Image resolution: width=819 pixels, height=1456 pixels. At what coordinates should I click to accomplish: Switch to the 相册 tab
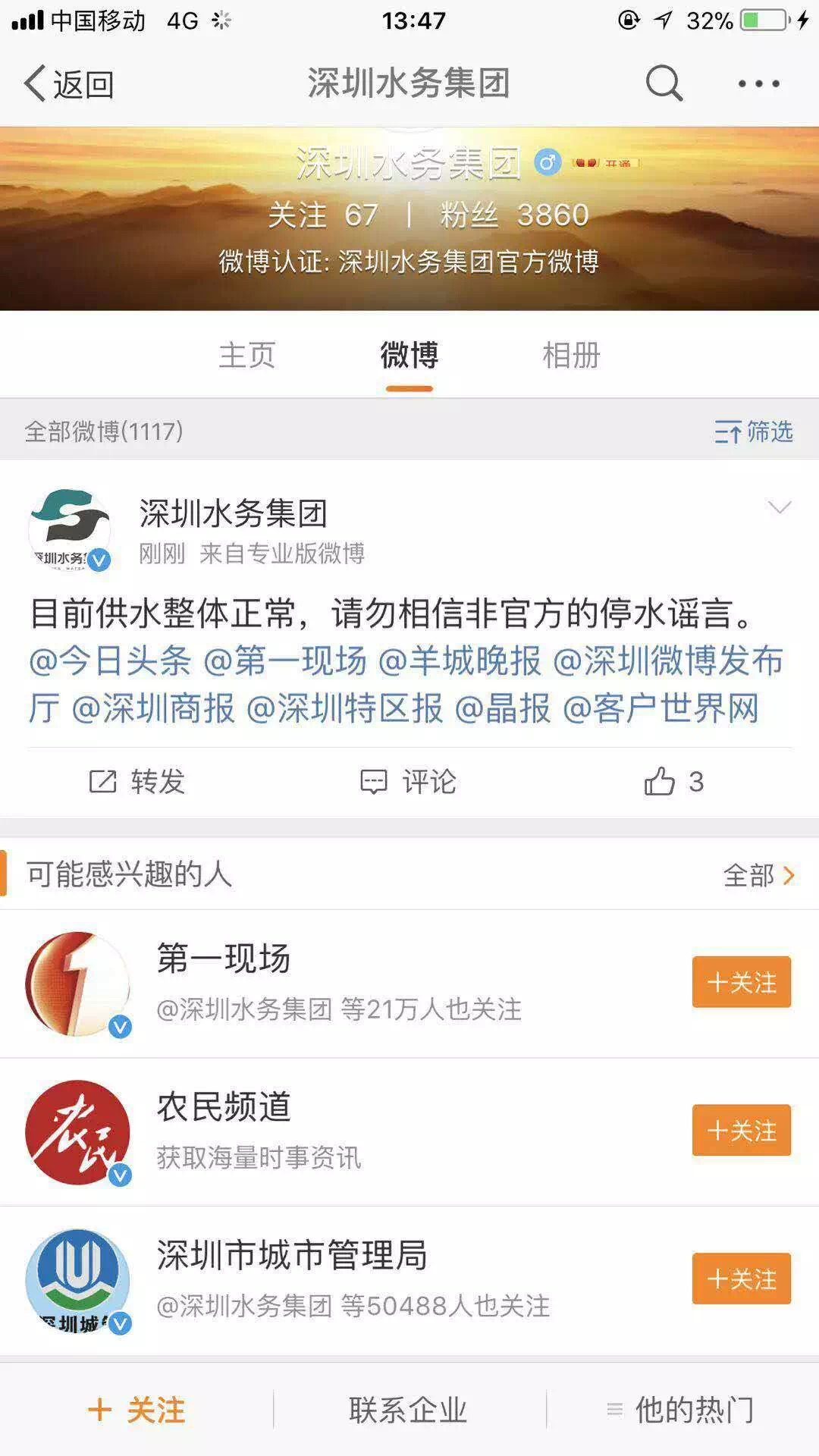[x=571, y=355]
